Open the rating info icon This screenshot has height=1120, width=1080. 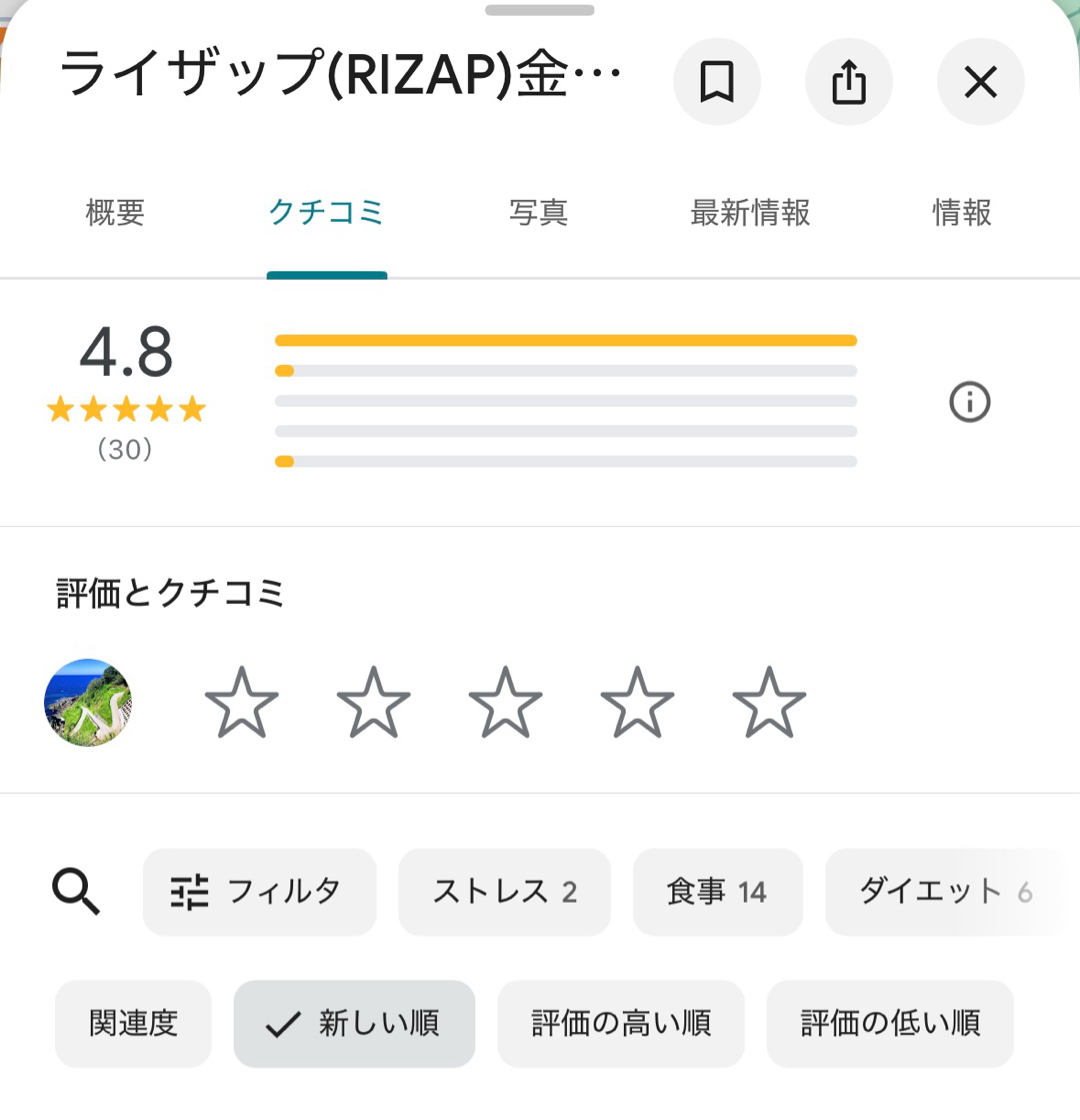(x=969, y=403)
